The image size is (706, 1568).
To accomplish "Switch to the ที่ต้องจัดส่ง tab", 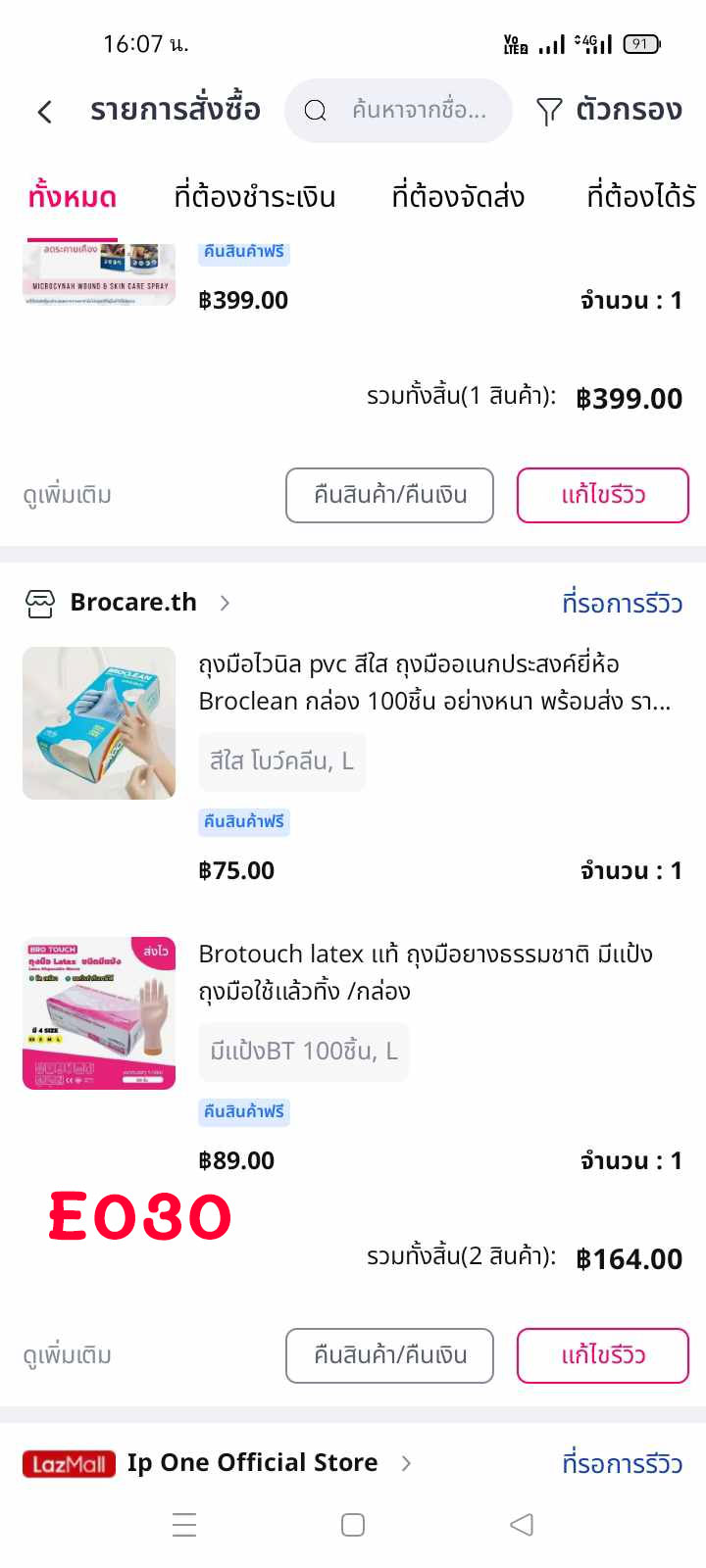I will click(x=458, y=197).
